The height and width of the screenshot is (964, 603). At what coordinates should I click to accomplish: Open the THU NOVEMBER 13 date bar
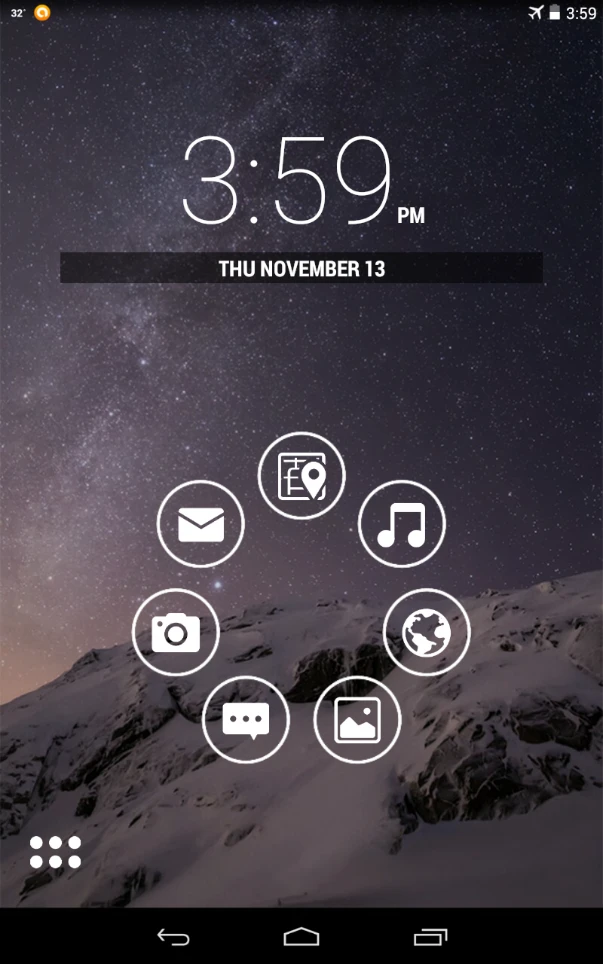point(301,268)
